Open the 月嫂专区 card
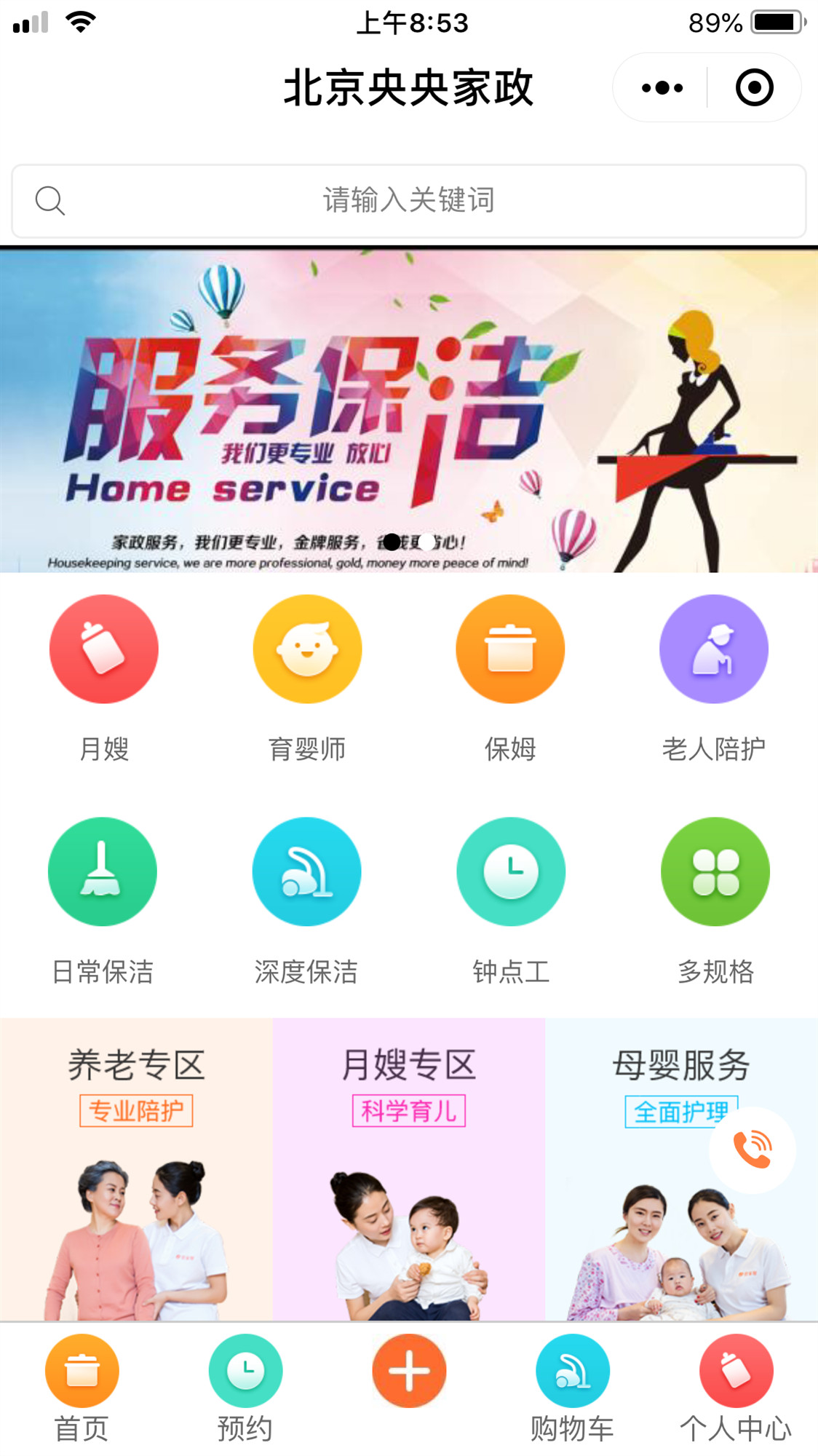This screenshot has width=818, height=1456. click(x=408, y=1169)
